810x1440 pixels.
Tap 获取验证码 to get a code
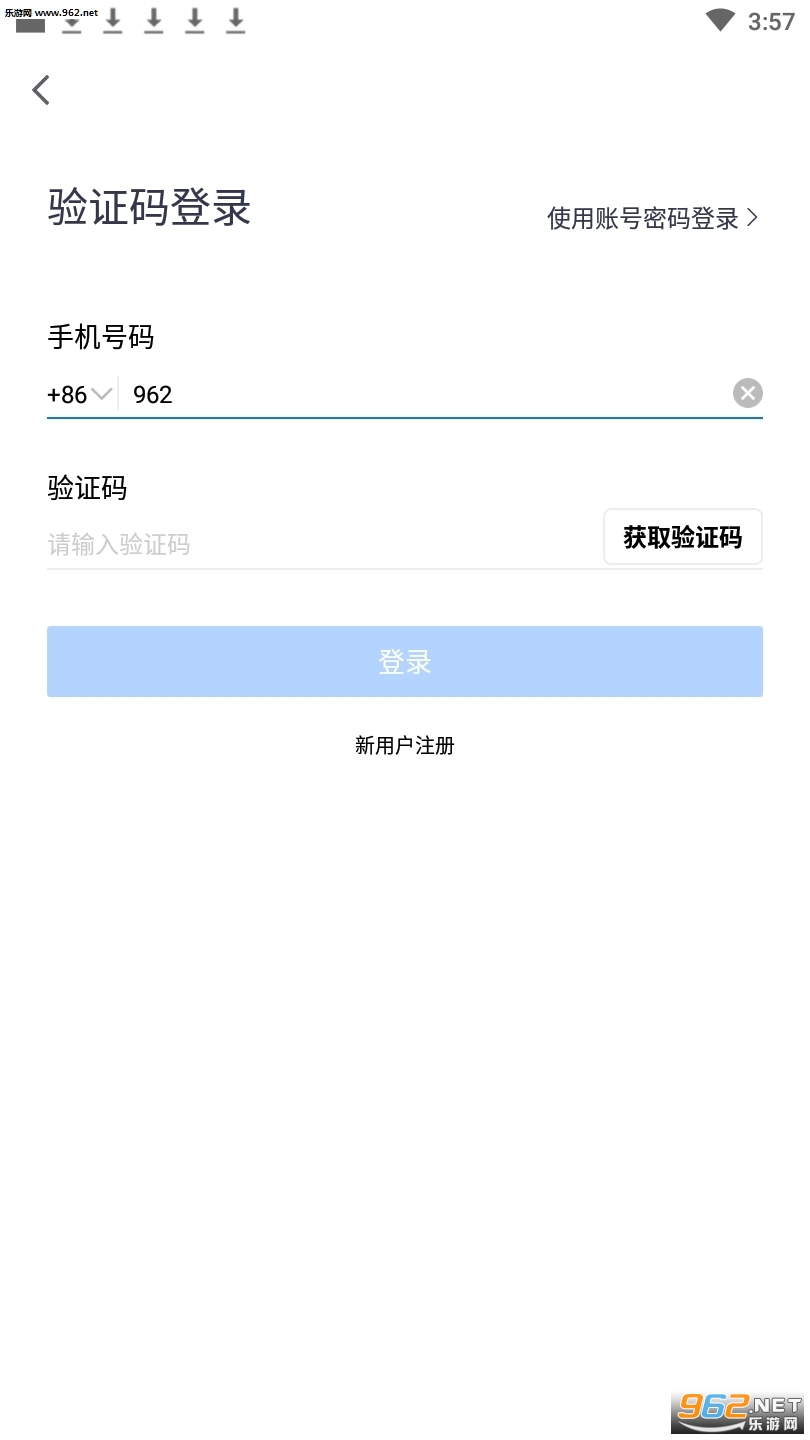pos(682,537)
